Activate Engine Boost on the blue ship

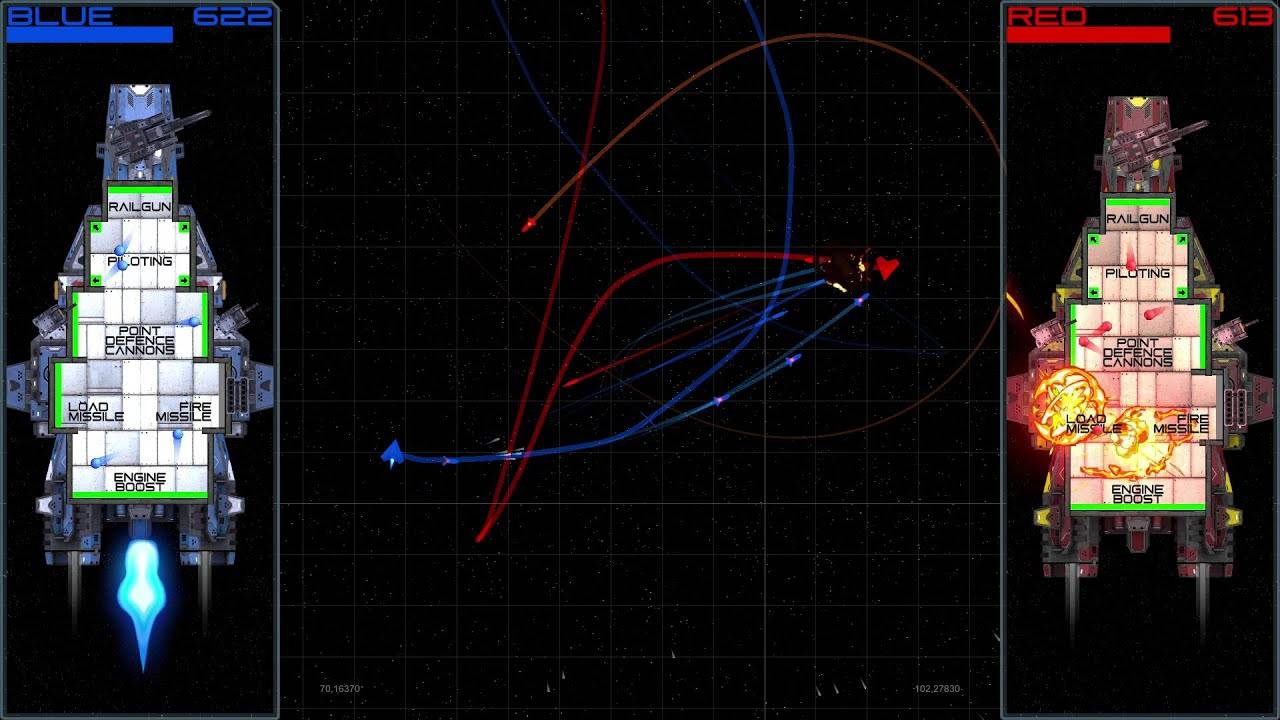coord(140,482)
